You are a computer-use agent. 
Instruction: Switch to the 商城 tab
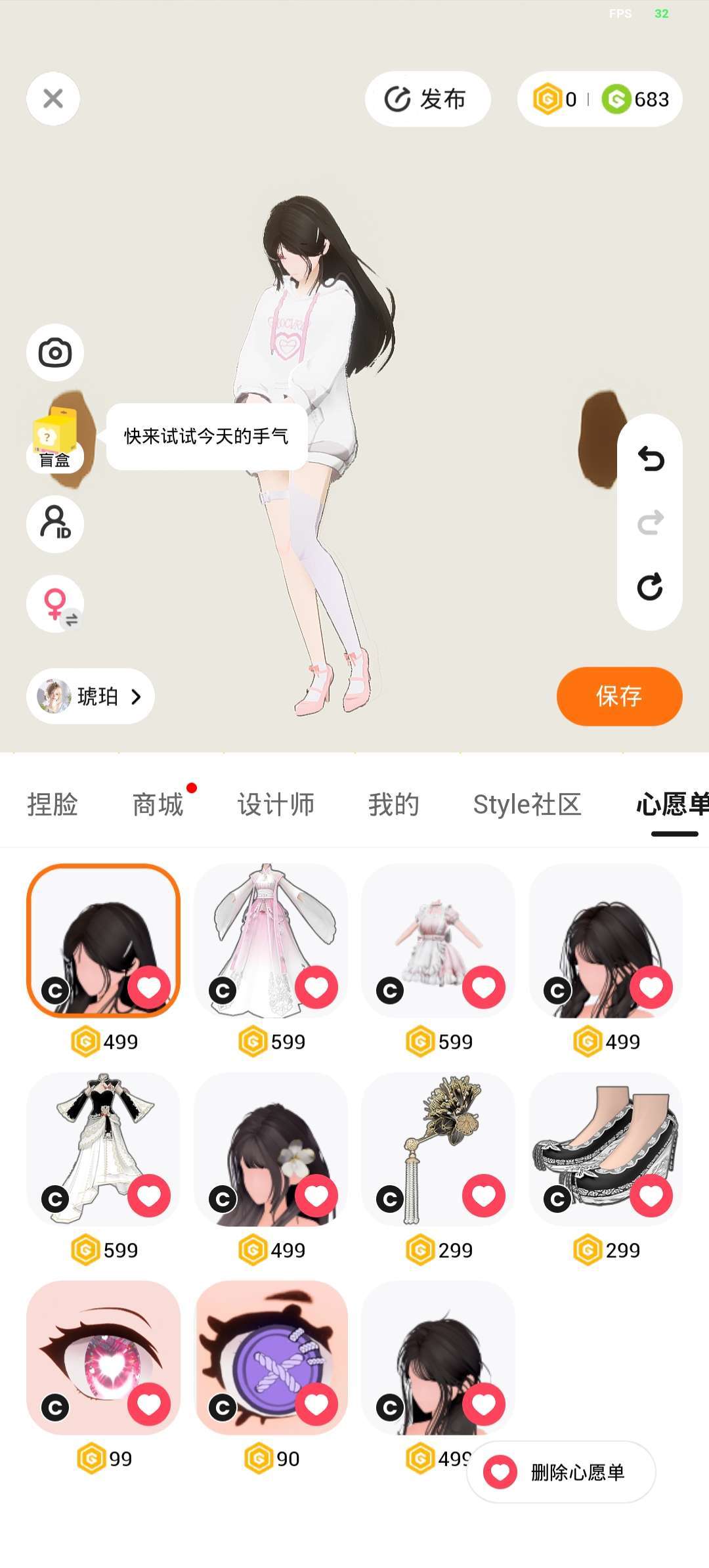pyautogui.click(x=158, y=804)
